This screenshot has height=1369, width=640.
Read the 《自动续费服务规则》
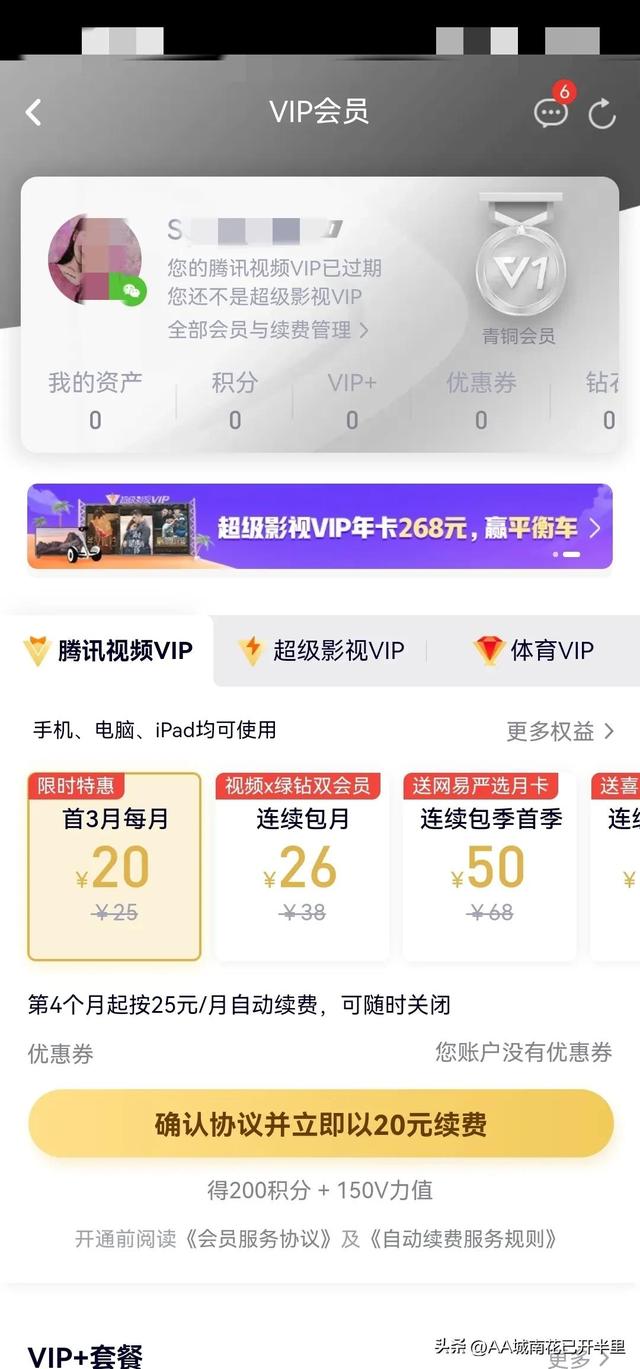(x=463, y=1239)
